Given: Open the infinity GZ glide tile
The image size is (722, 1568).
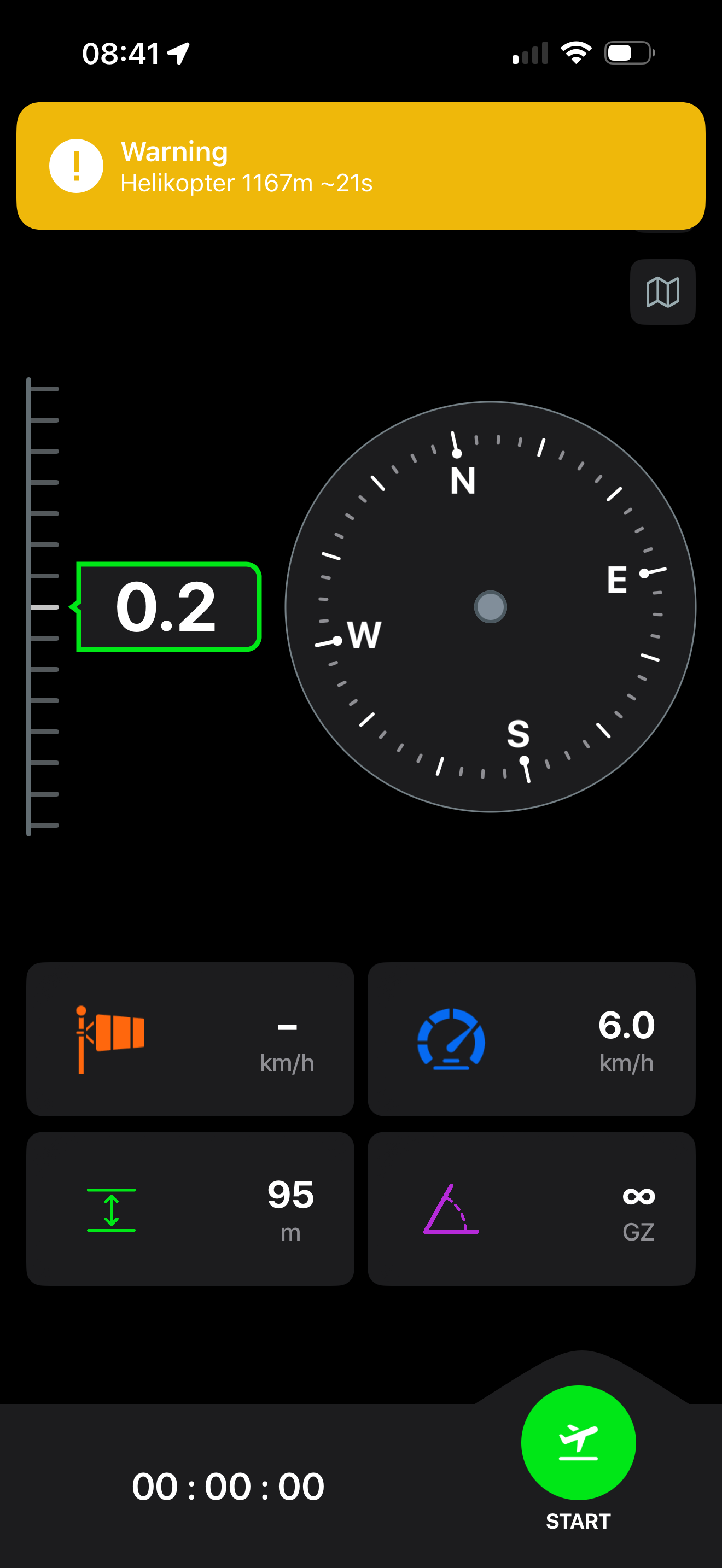Looking at the screenshot, I should click(x=531, y=1209).
